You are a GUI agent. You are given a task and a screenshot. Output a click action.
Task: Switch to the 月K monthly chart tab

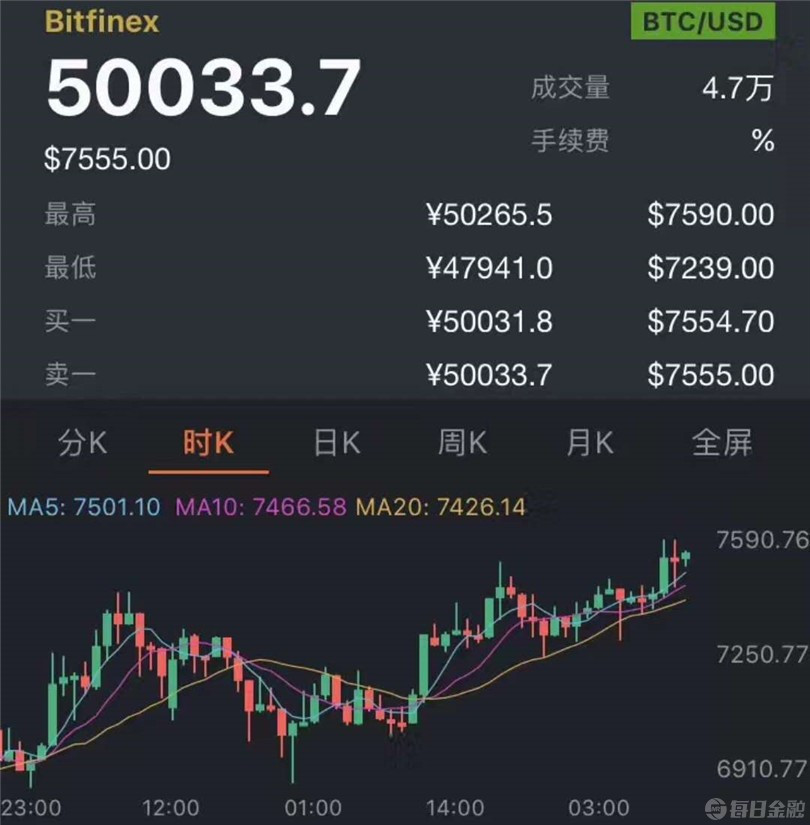pos(588,442)
